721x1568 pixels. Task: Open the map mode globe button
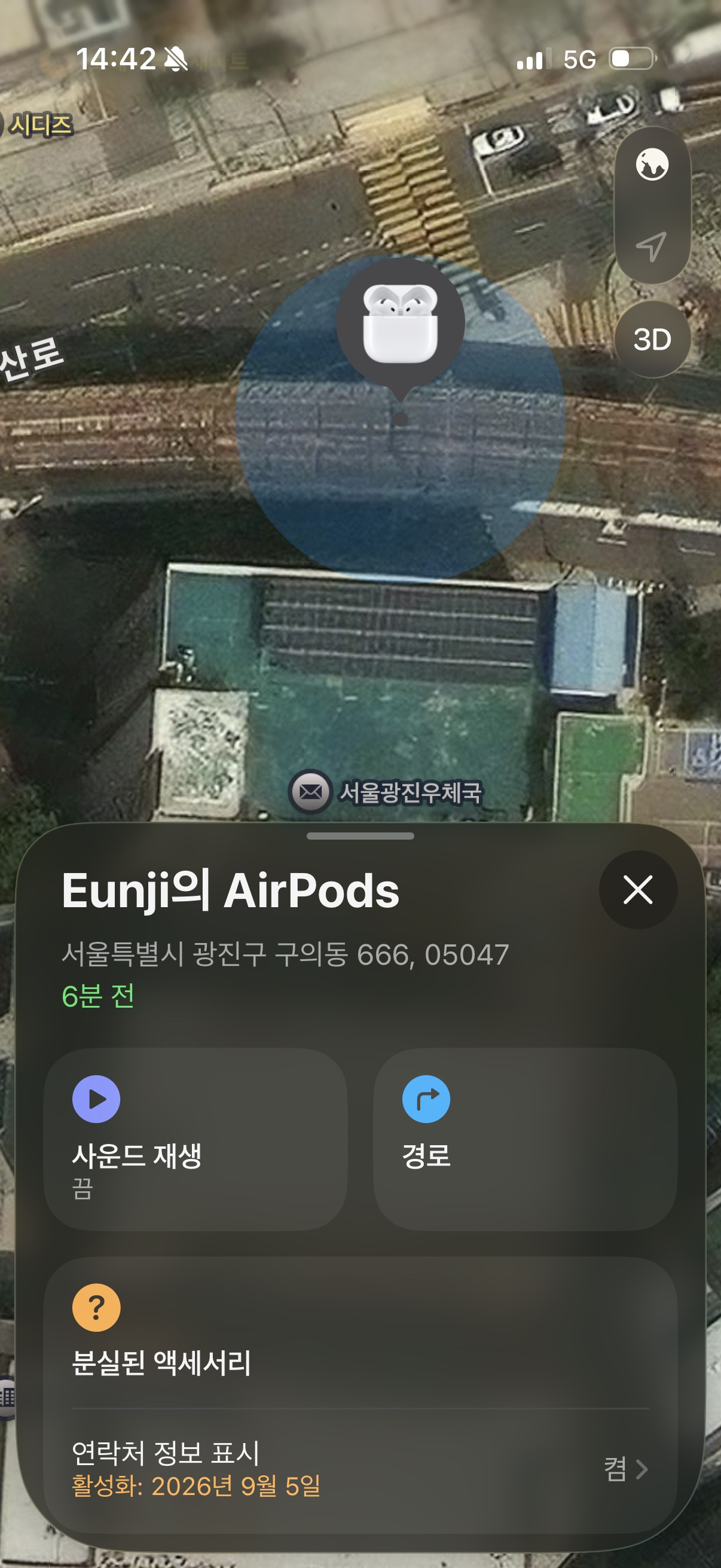[x=652, y=165]
